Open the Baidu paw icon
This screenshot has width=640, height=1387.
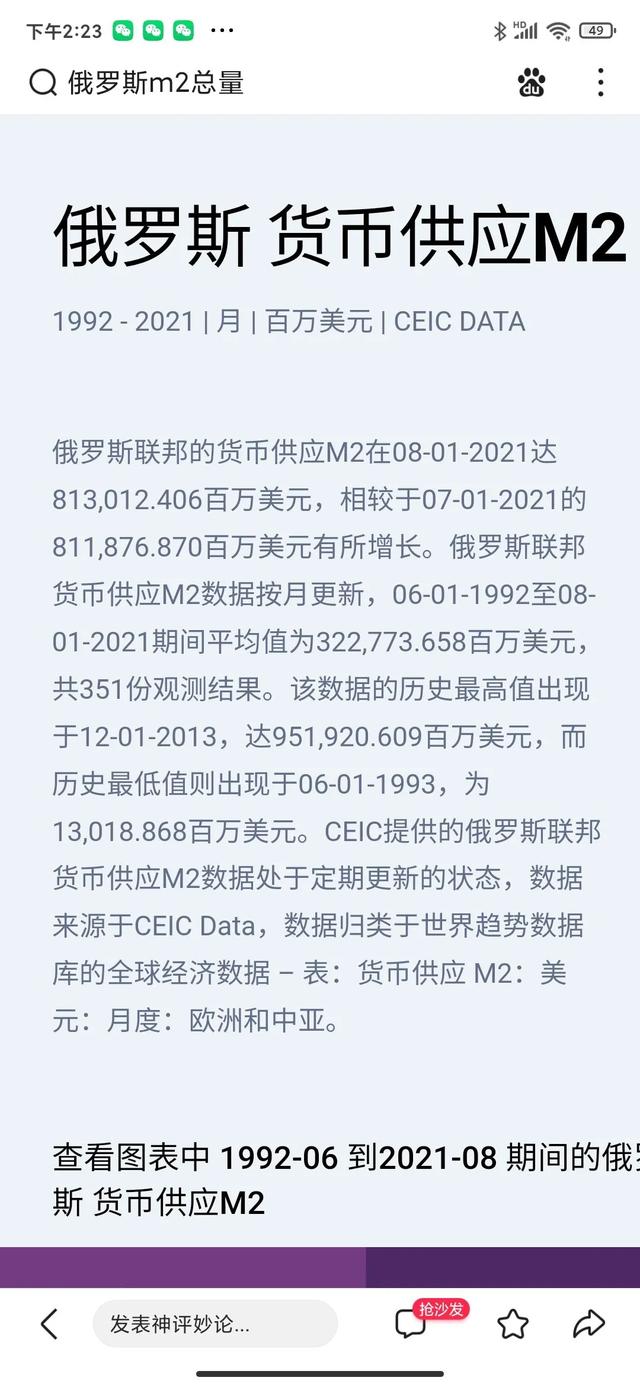pyautogui.click(x=532, y=82)
